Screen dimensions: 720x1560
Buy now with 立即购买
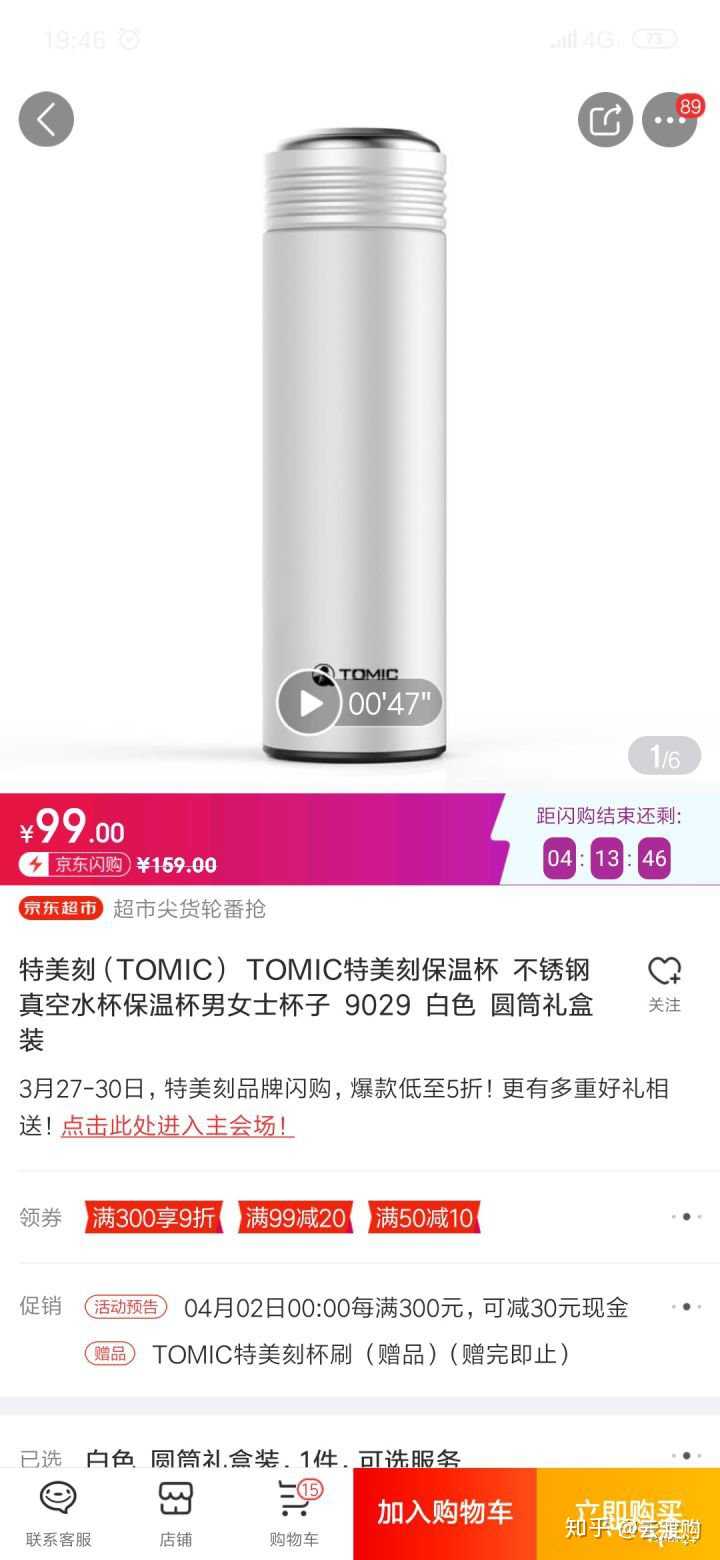point(628,1513)
